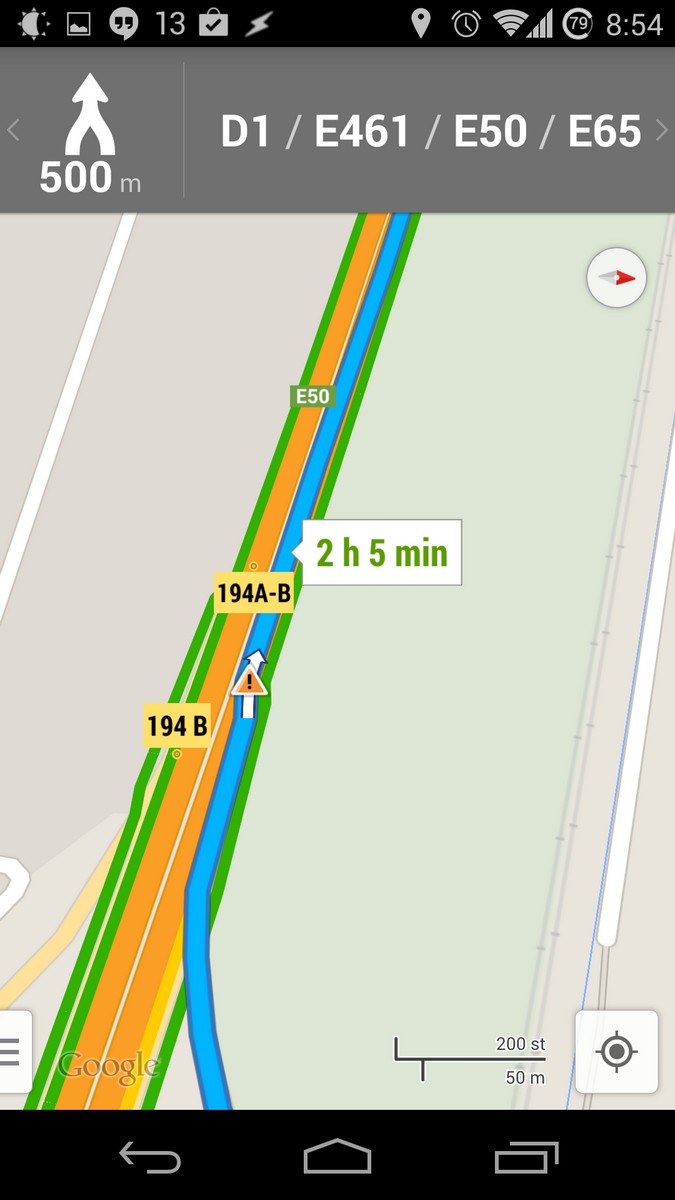Go to the next navigation step

661,131
